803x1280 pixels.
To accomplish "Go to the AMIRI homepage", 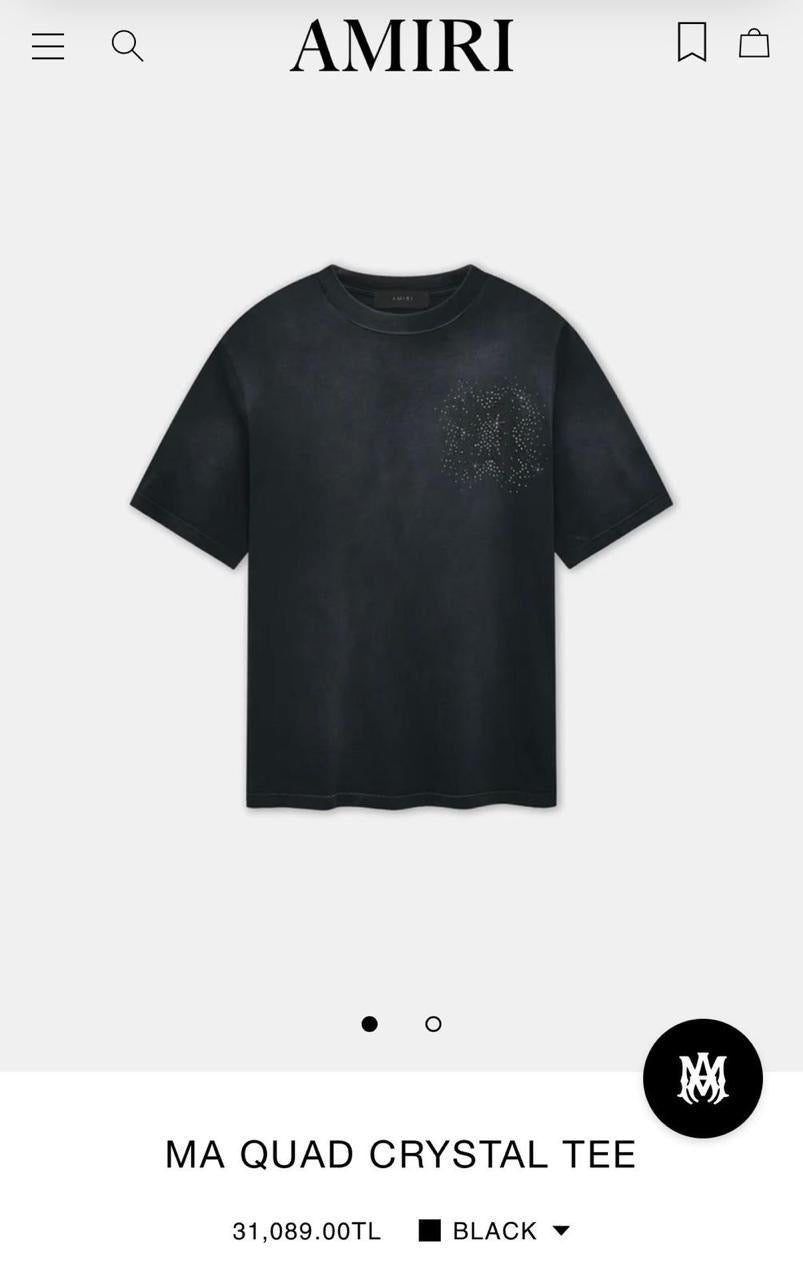I will click(401, 46).
